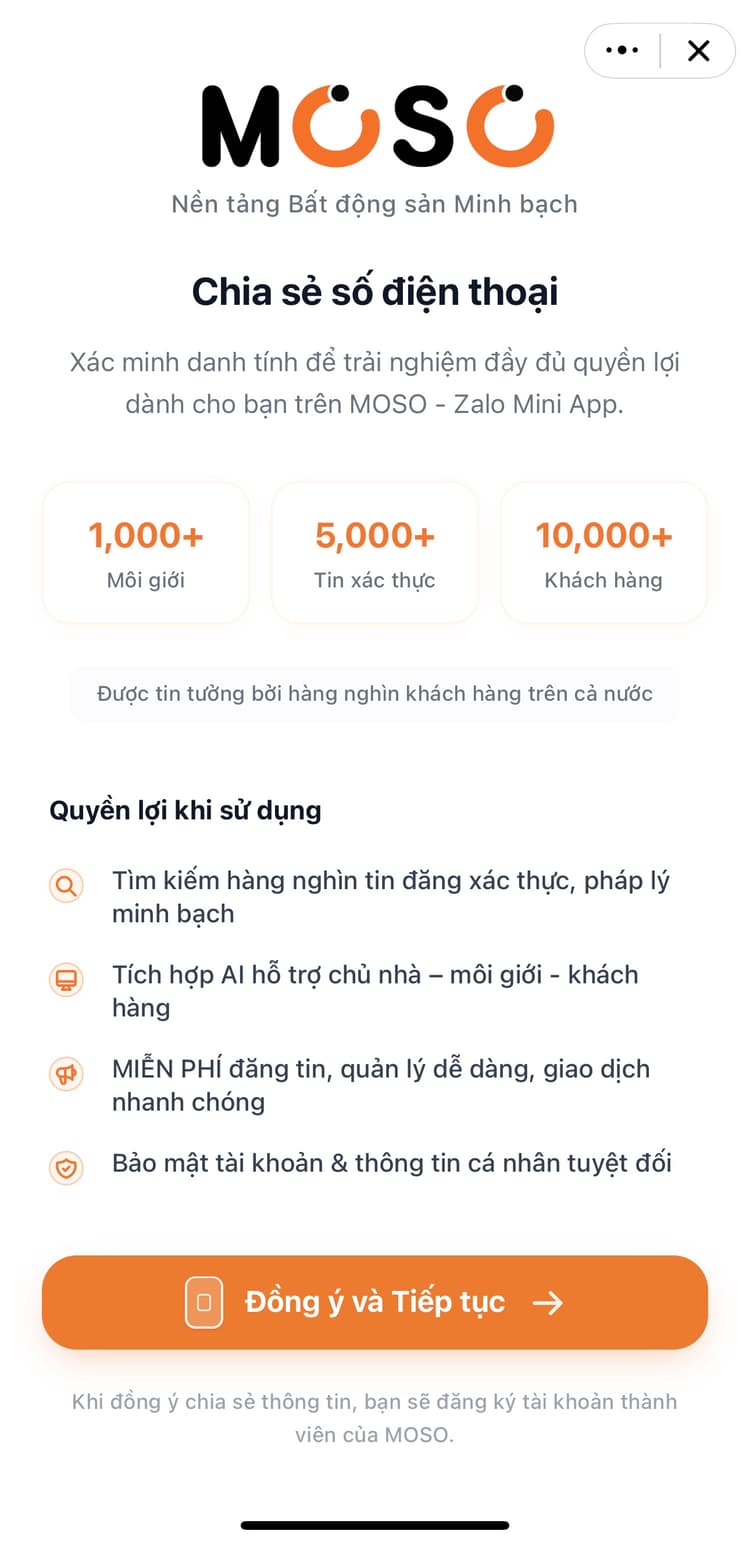The image size is (750, 1544).
Task: Click the divider between menu and close buttons
Action: 661,50
